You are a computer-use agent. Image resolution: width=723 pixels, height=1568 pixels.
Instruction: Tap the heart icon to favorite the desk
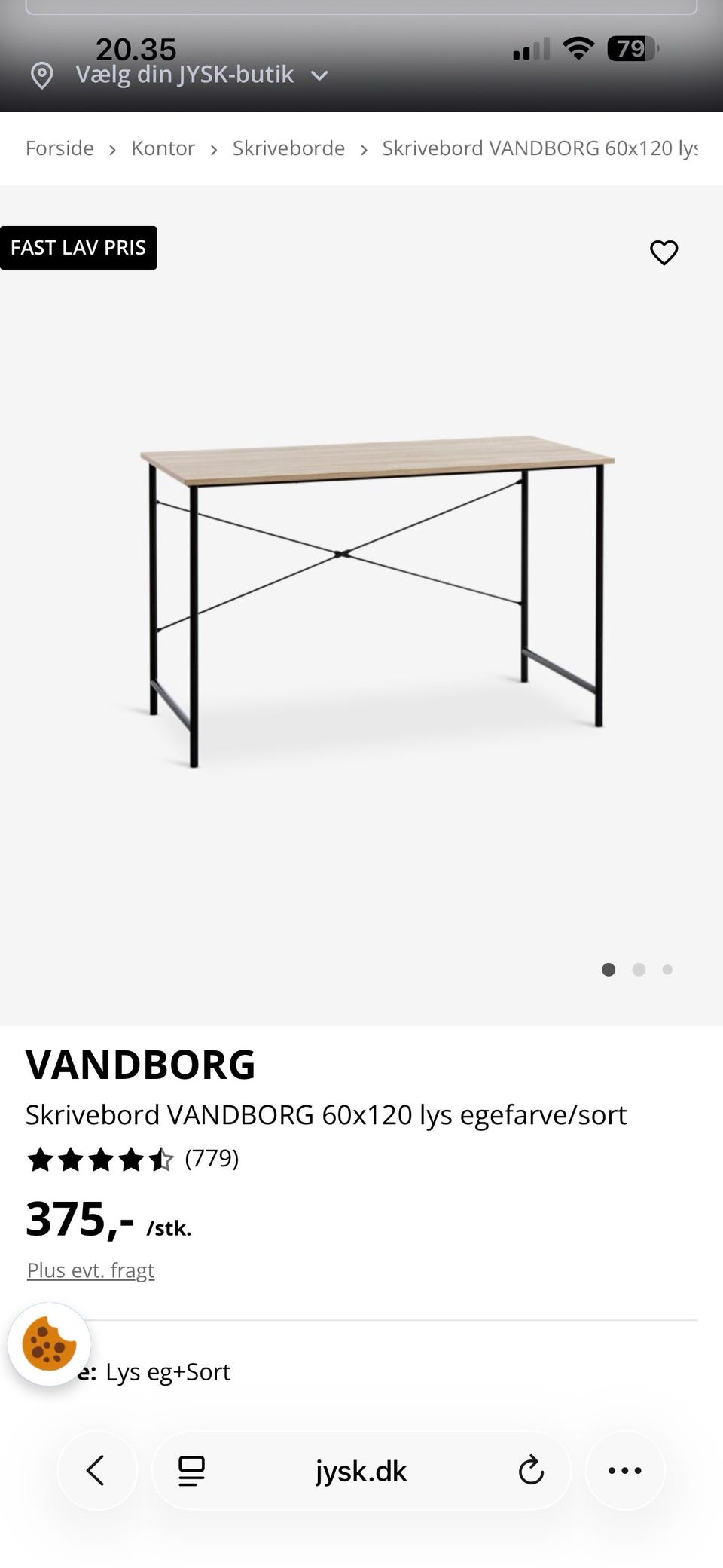(x=664, y=253)
